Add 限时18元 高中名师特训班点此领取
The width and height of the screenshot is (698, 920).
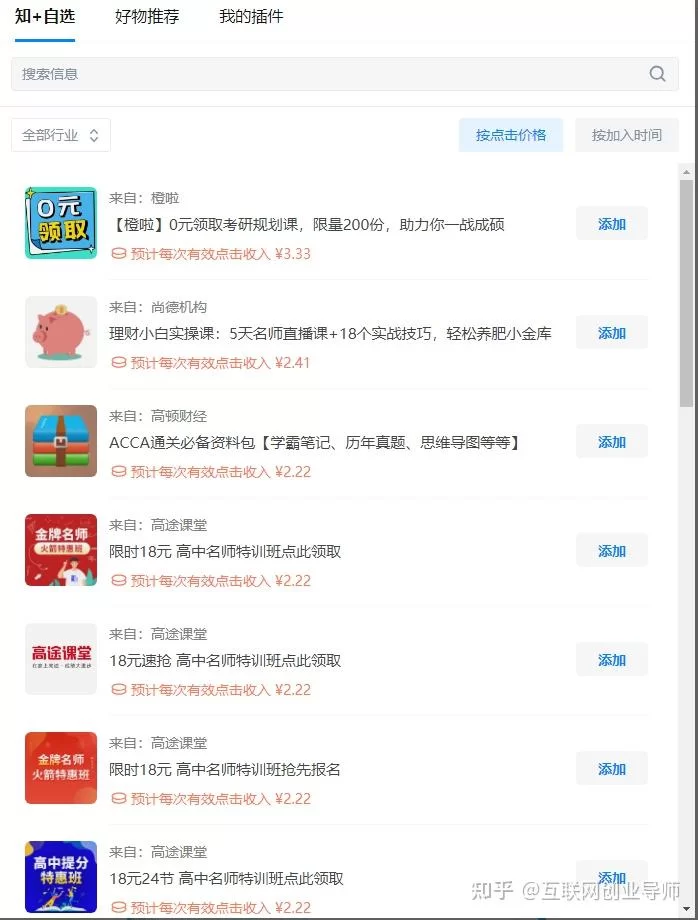611,551
